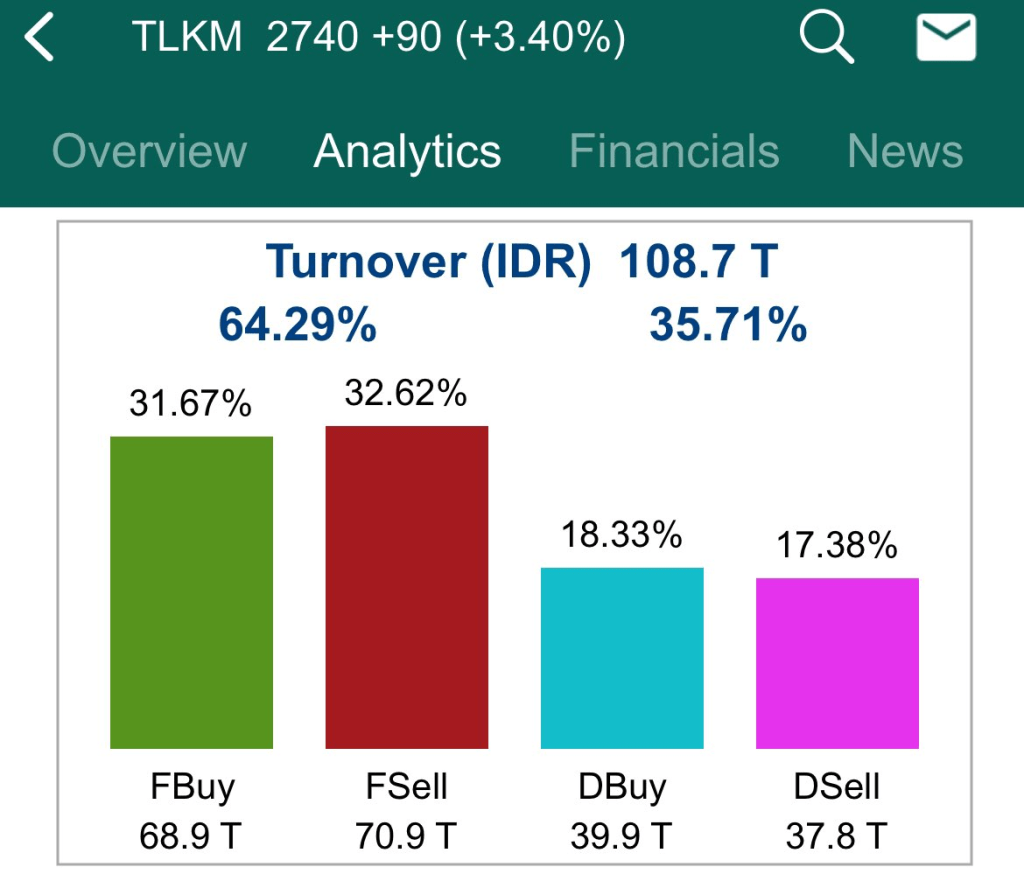The image size is (1024, 874).
Task: Select the Analytics tab
Action: (x=407, y=152)
